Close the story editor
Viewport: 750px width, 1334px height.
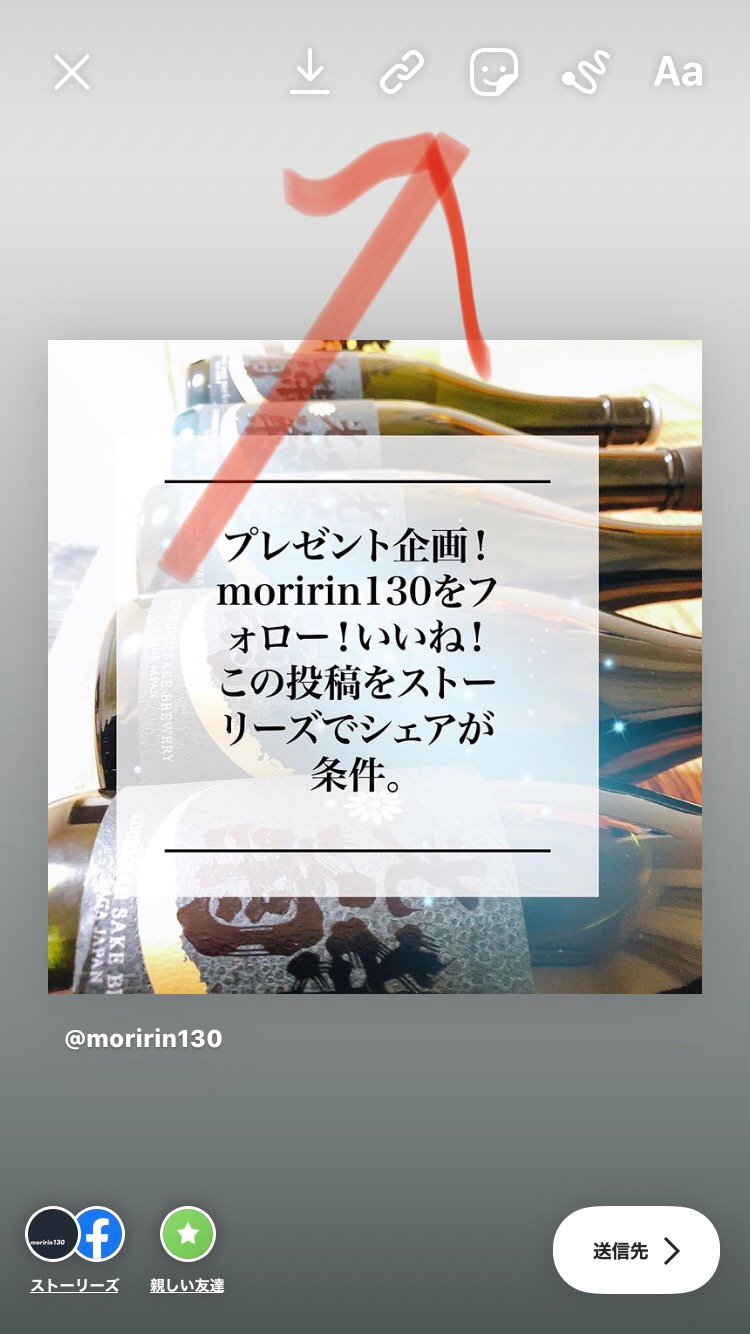(x=72, y=72)
